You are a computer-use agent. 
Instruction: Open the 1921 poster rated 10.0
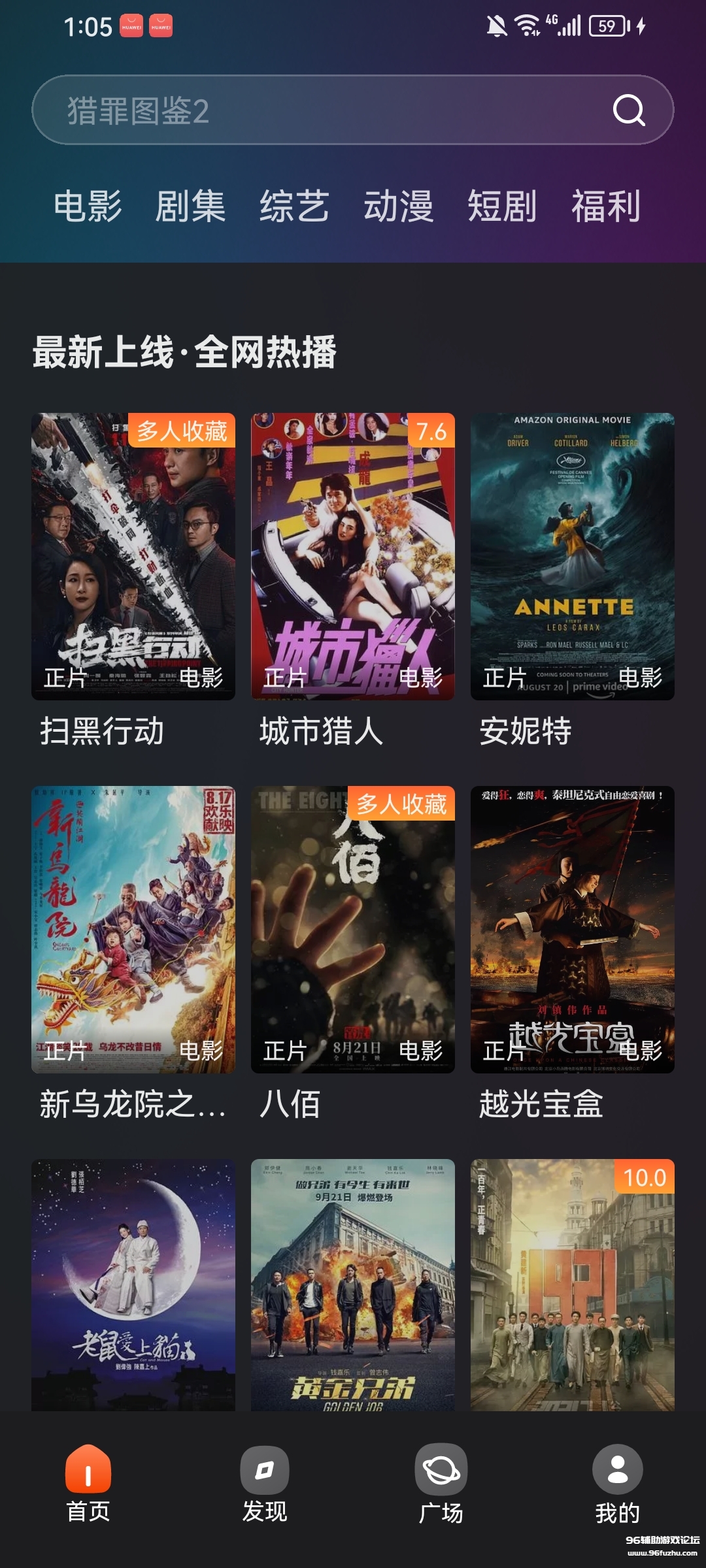[x=573, y=1284]
